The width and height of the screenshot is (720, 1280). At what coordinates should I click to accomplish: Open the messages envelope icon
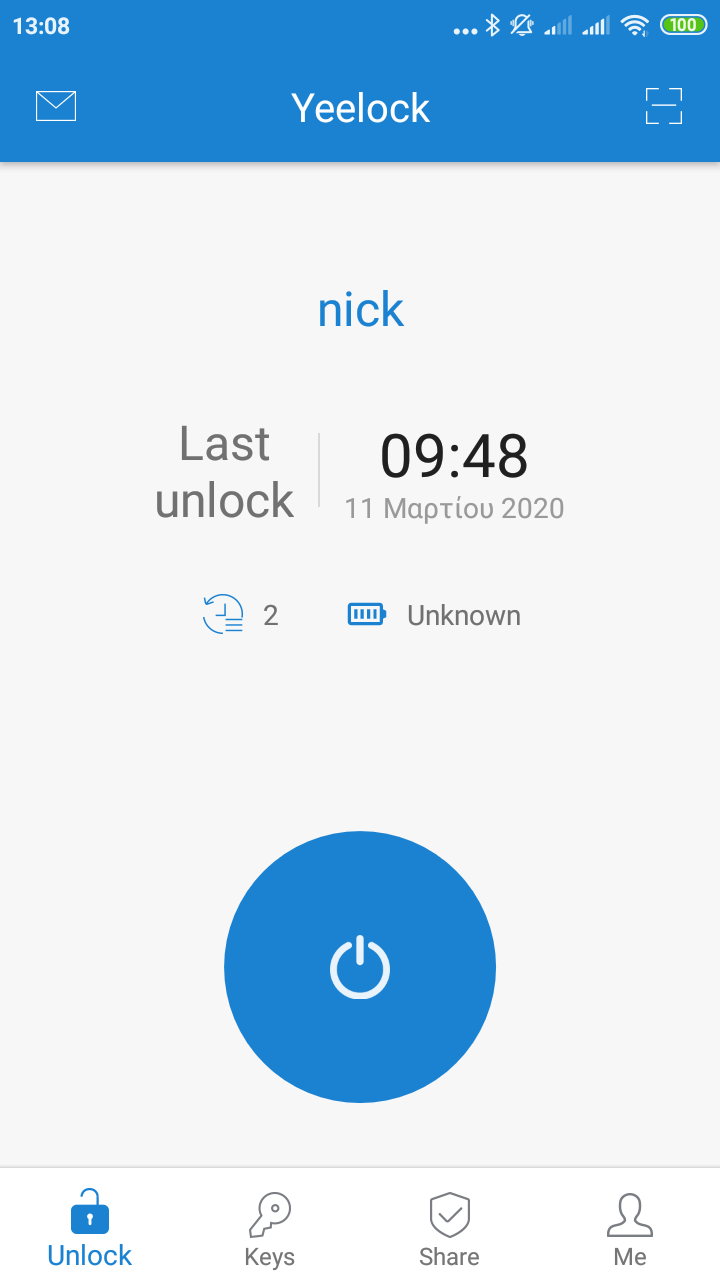coord(56,106)
